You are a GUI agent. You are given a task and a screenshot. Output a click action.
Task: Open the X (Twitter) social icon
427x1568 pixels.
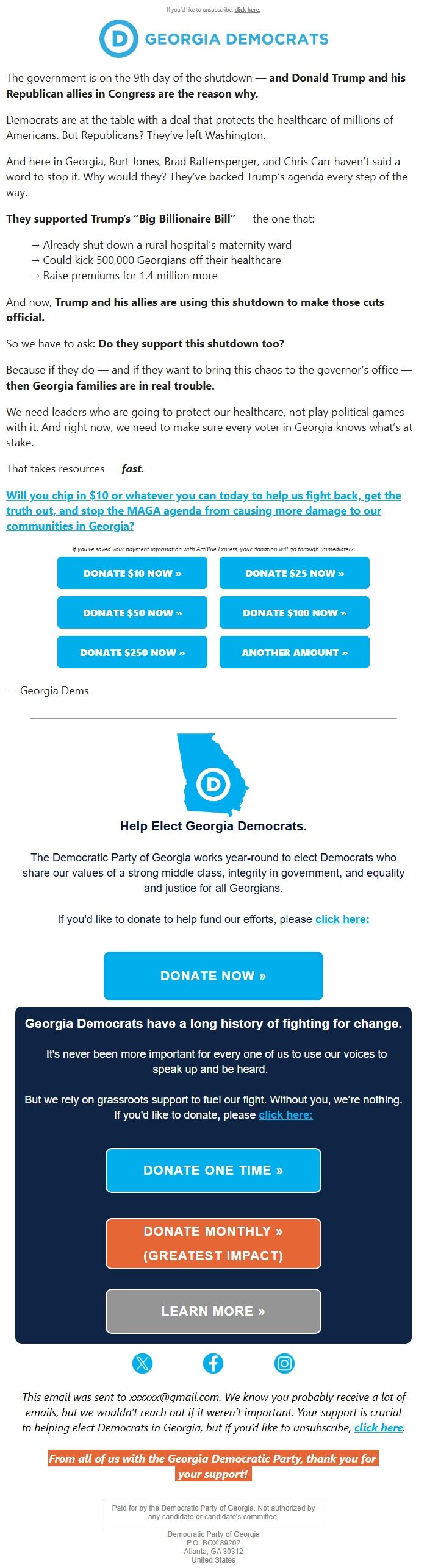tap(142, 1363)
